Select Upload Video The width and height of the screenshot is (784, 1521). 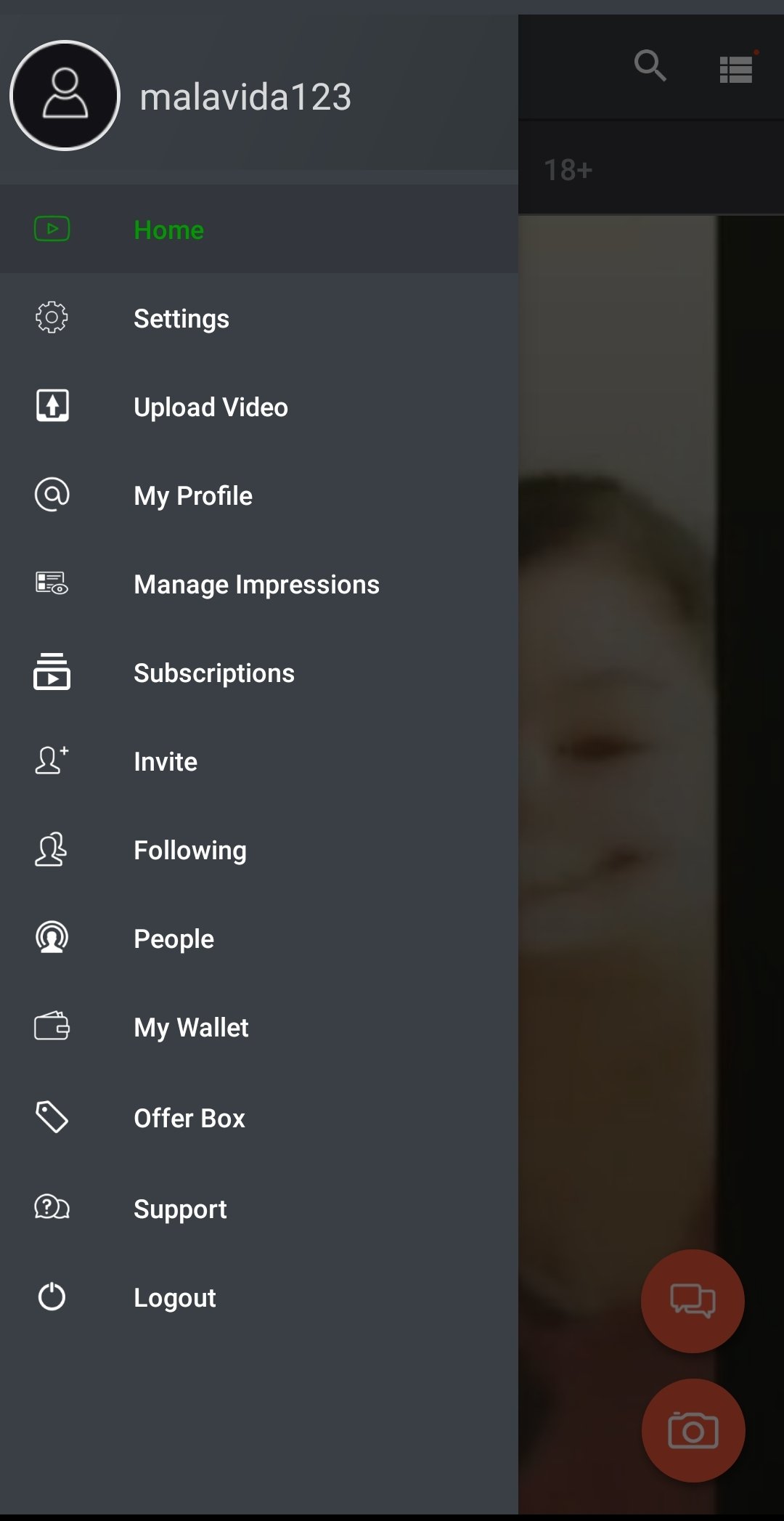[211, 407]
